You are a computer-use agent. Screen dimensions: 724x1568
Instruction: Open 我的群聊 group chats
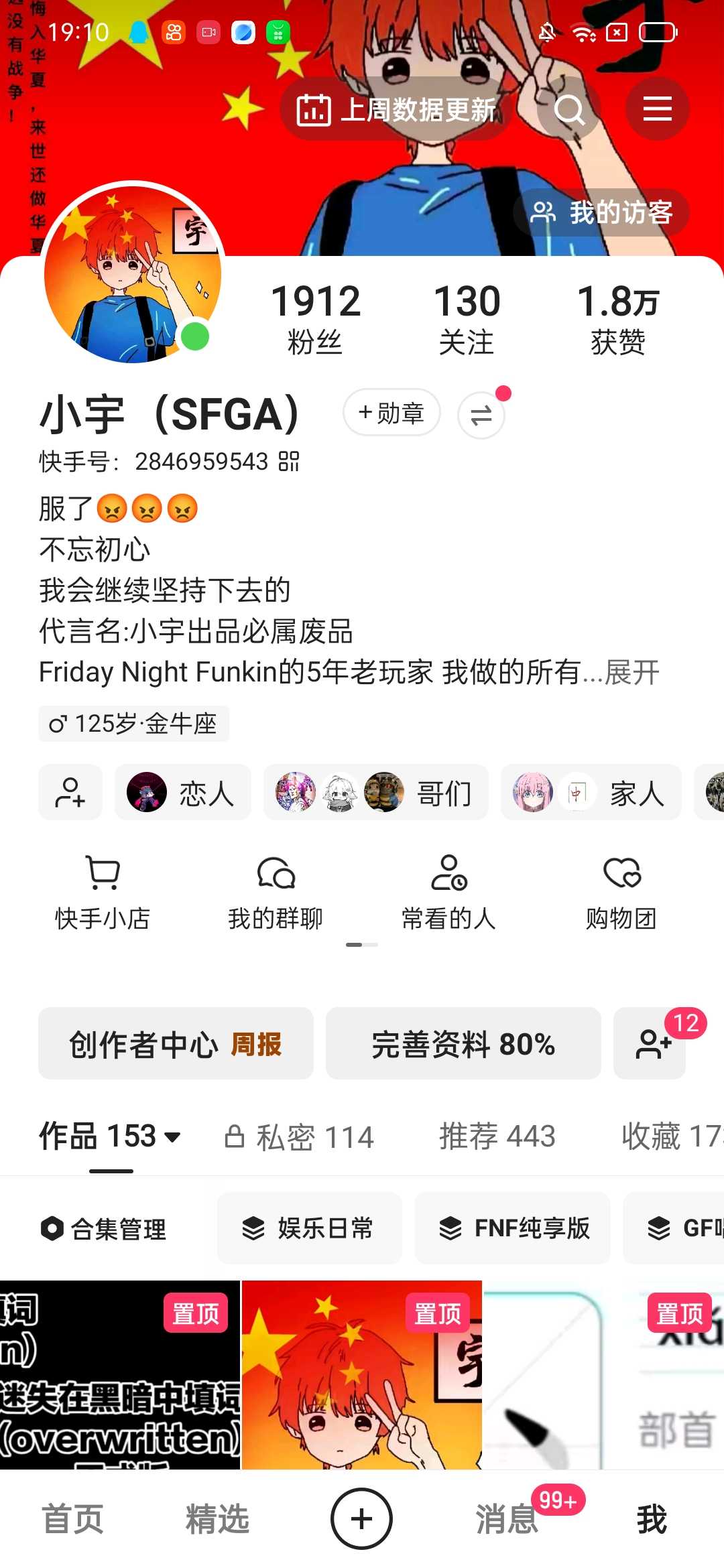click(x=276, y=892)
